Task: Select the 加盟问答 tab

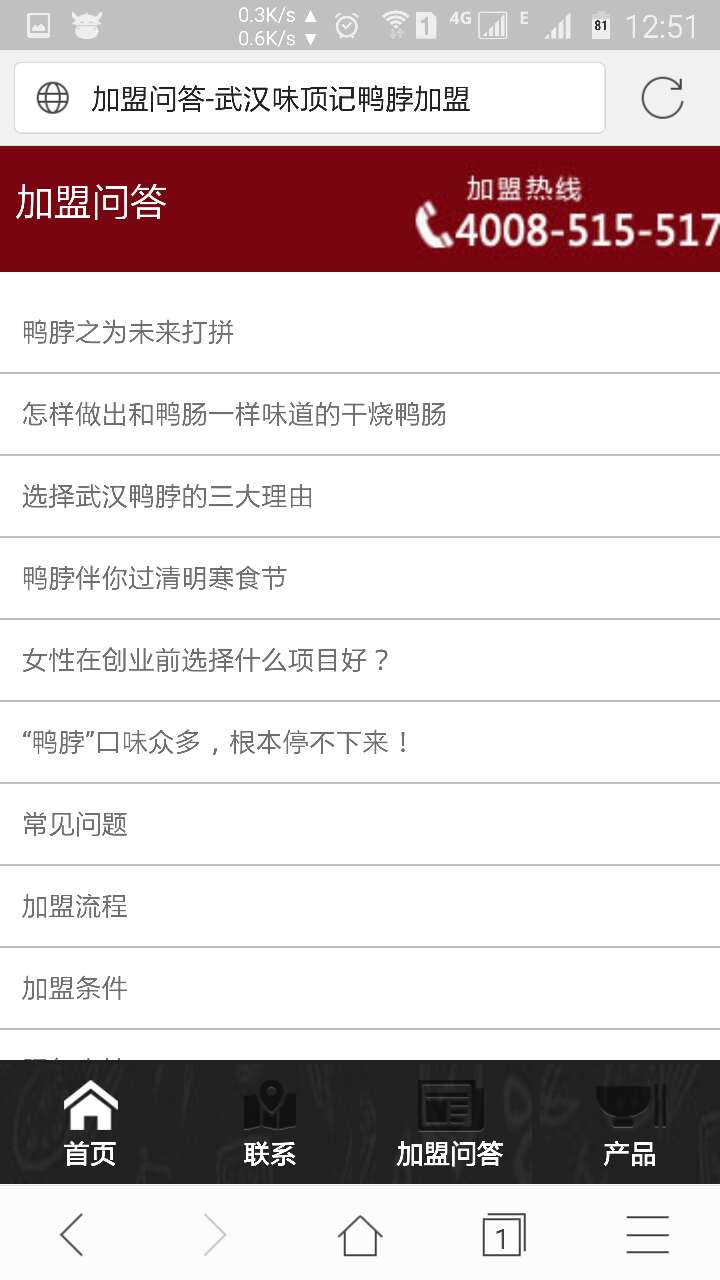Action: point(450,1123)
